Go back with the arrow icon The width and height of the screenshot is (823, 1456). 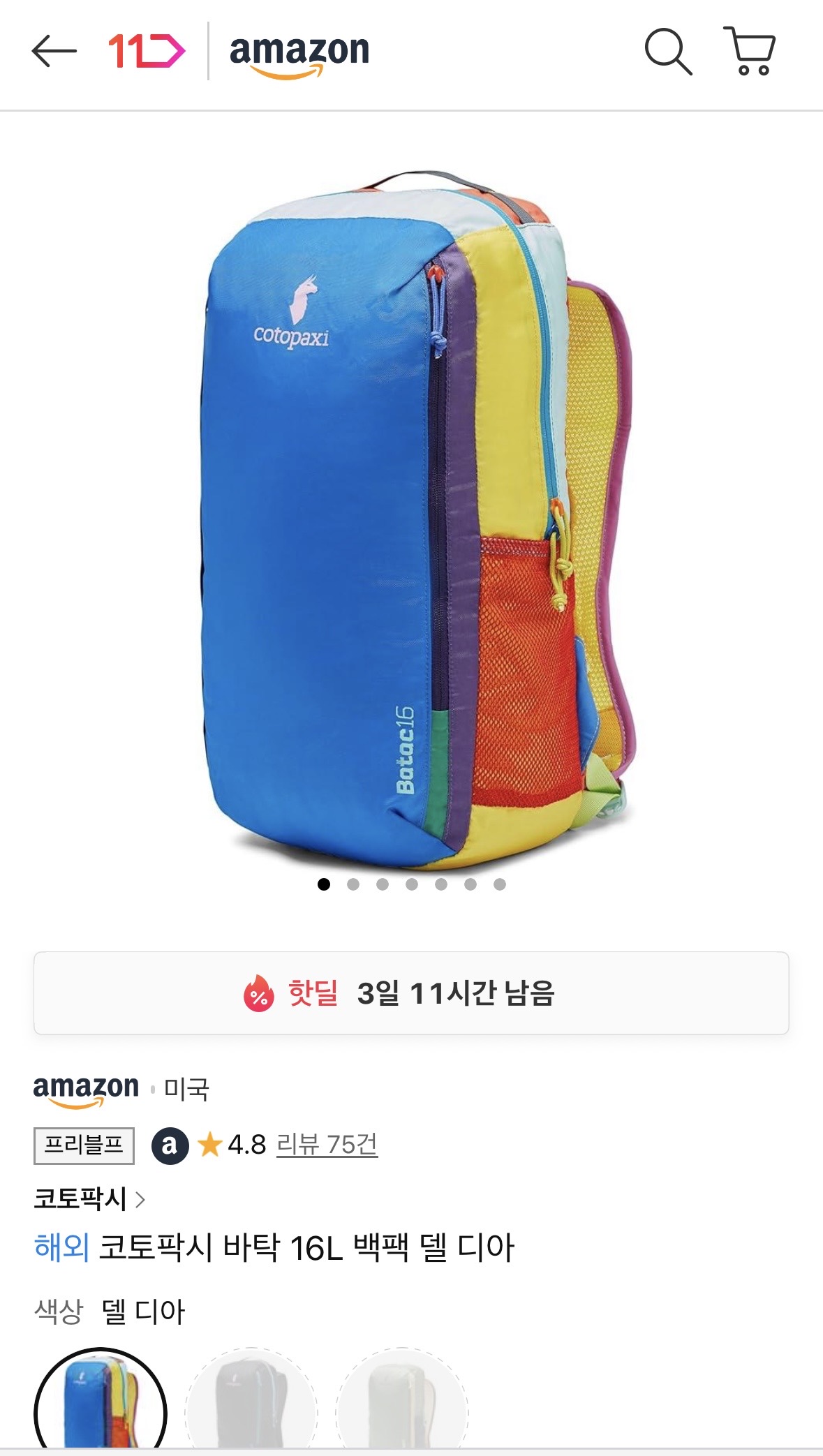(x=54, y=51)
